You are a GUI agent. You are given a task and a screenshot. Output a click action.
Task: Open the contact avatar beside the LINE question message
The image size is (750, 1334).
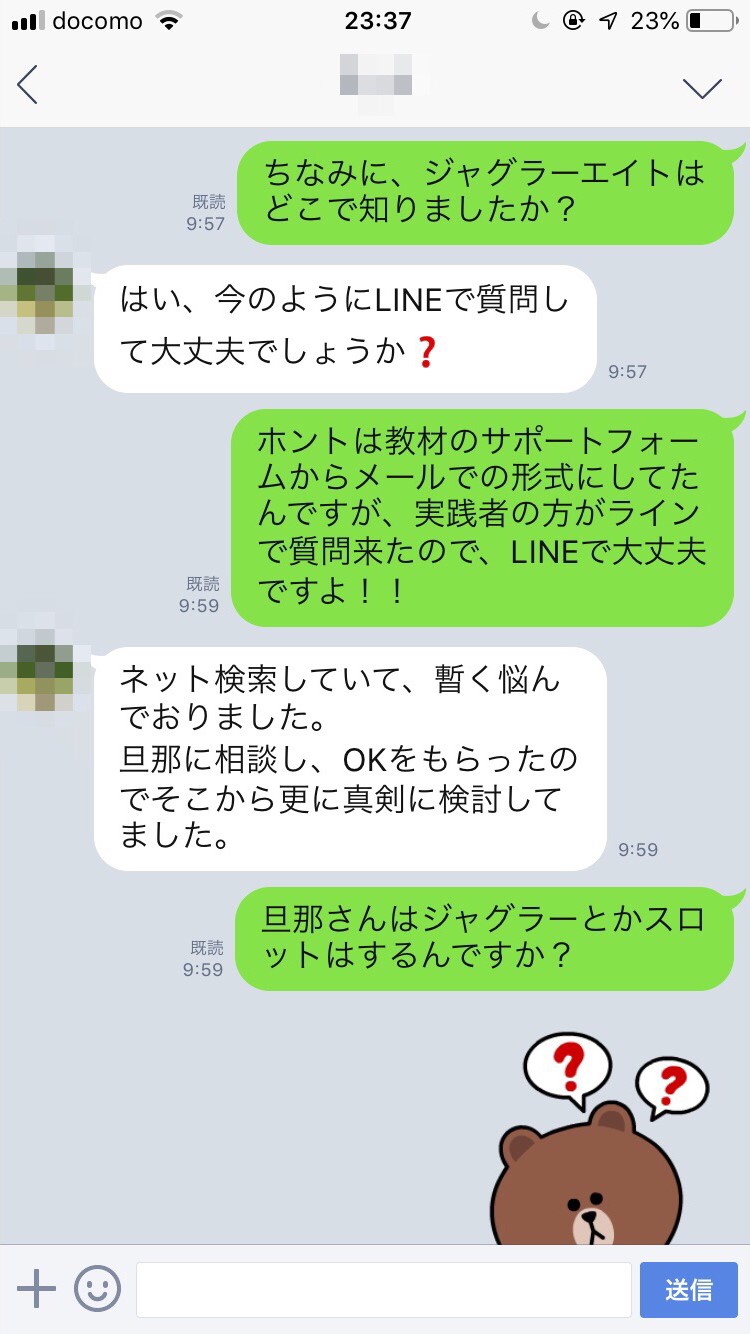point(38,283)
